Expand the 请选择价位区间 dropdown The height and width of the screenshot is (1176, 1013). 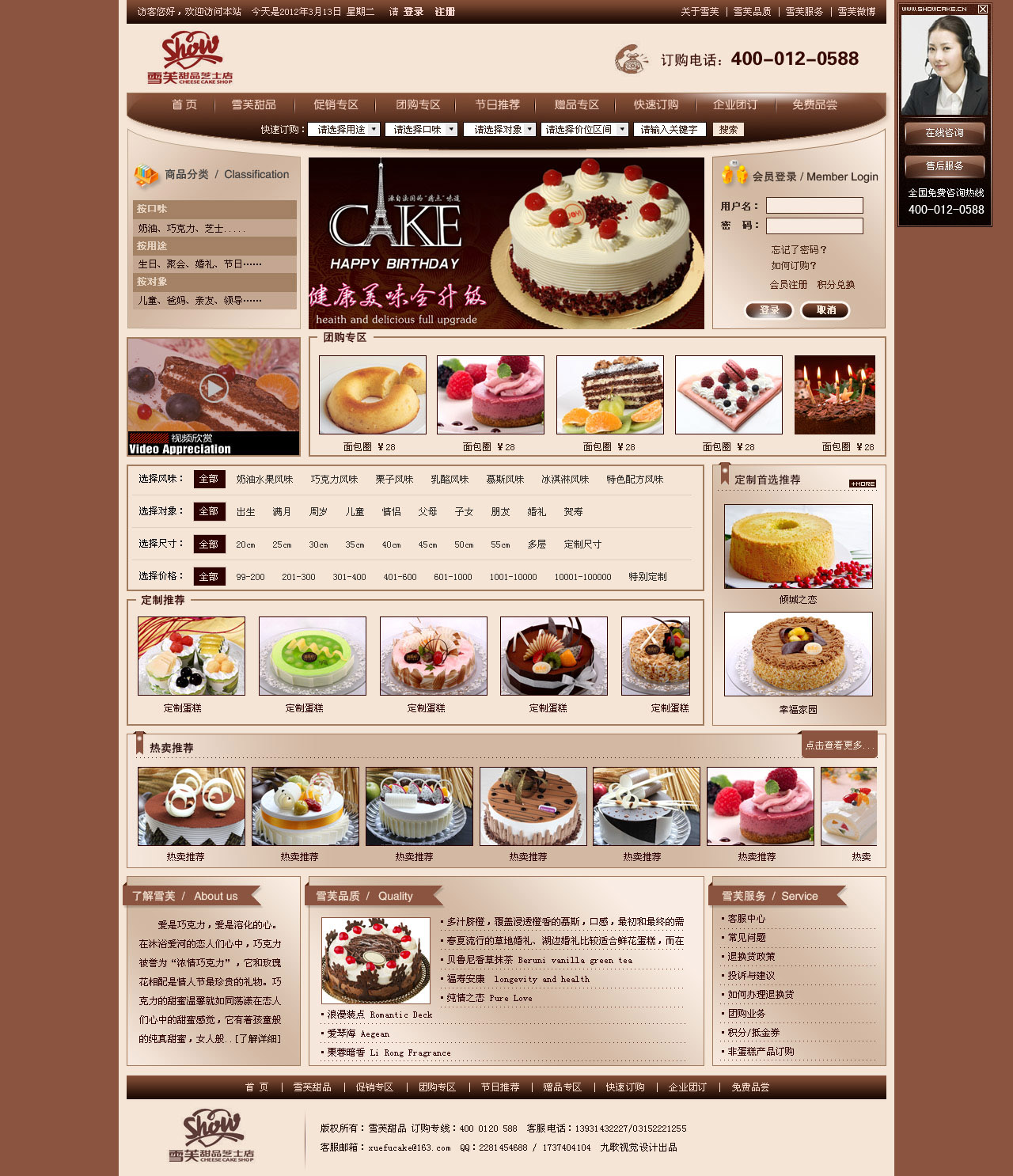click(585, 129)
